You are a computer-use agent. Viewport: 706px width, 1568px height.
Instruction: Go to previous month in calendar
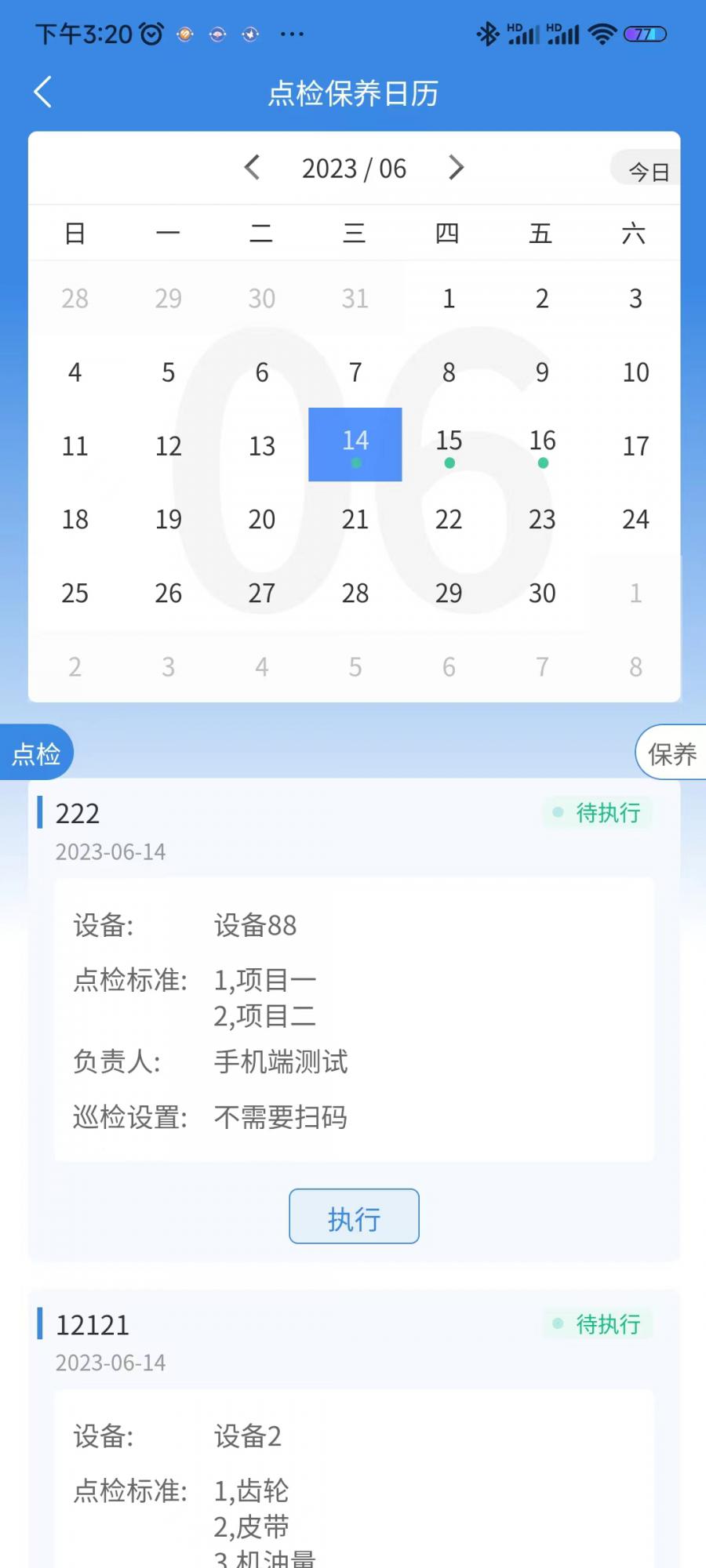(252, 167)
